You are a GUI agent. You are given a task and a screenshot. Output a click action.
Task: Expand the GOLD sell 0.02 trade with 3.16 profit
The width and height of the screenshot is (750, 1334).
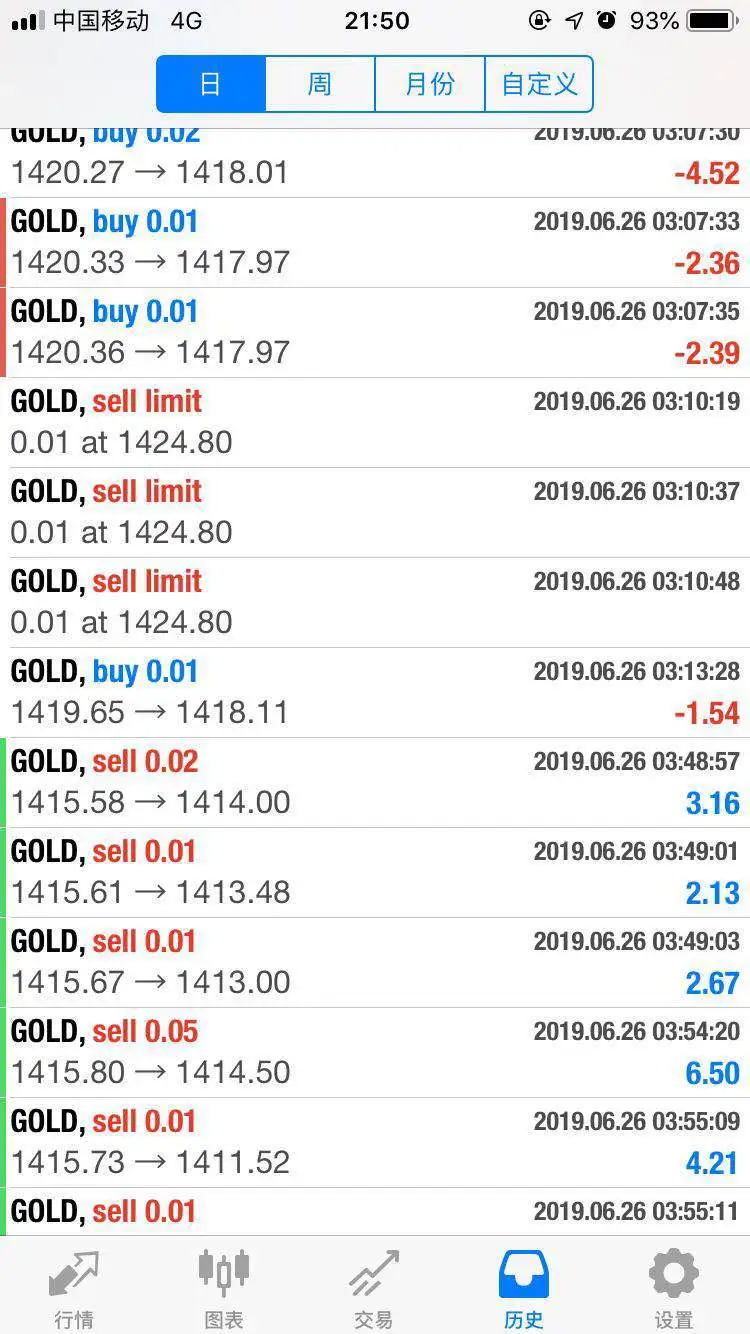pyautogui.click(x=375, y=783)
